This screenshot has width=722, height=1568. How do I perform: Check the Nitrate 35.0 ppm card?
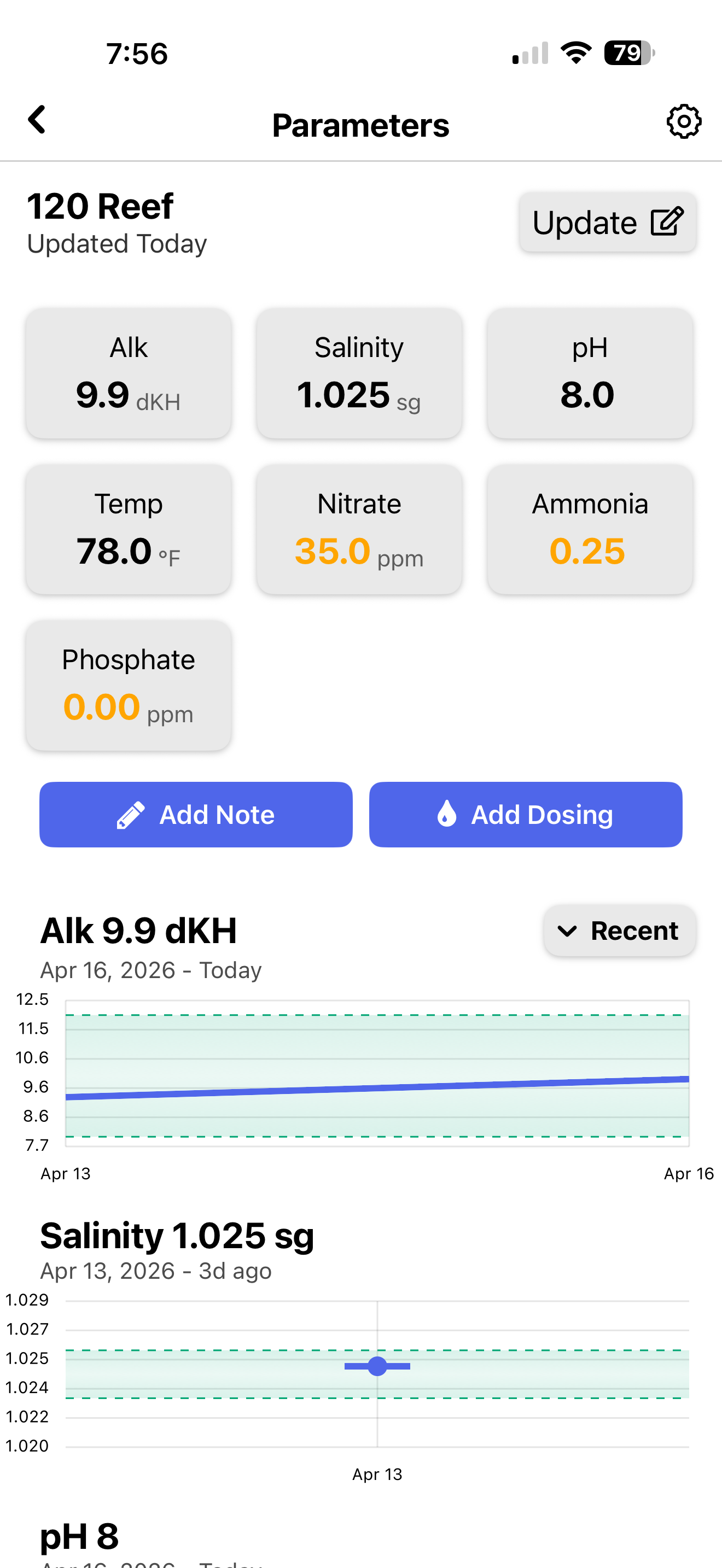(359, 529)
